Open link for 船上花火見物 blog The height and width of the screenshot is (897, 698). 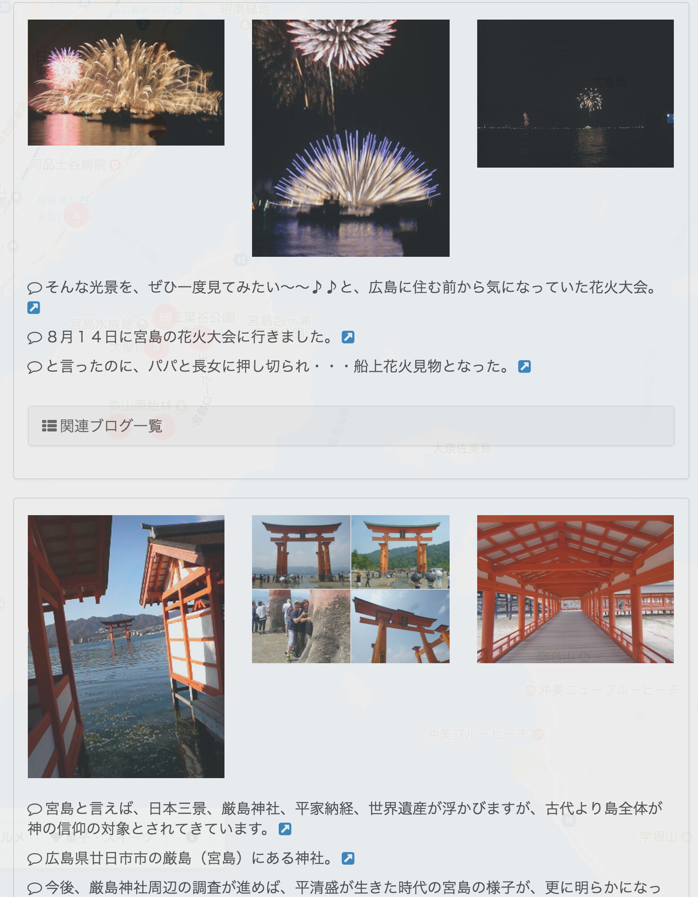point(524,367)
